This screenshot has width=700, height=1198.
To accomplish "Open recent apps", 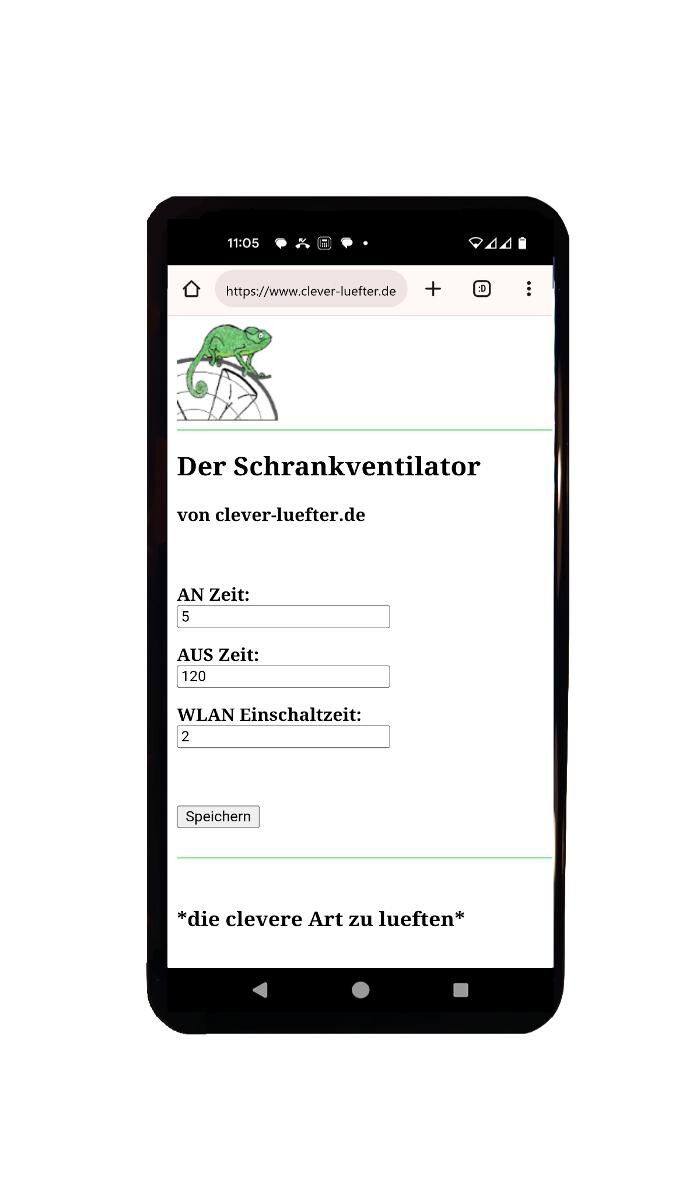I will point(460,990).
